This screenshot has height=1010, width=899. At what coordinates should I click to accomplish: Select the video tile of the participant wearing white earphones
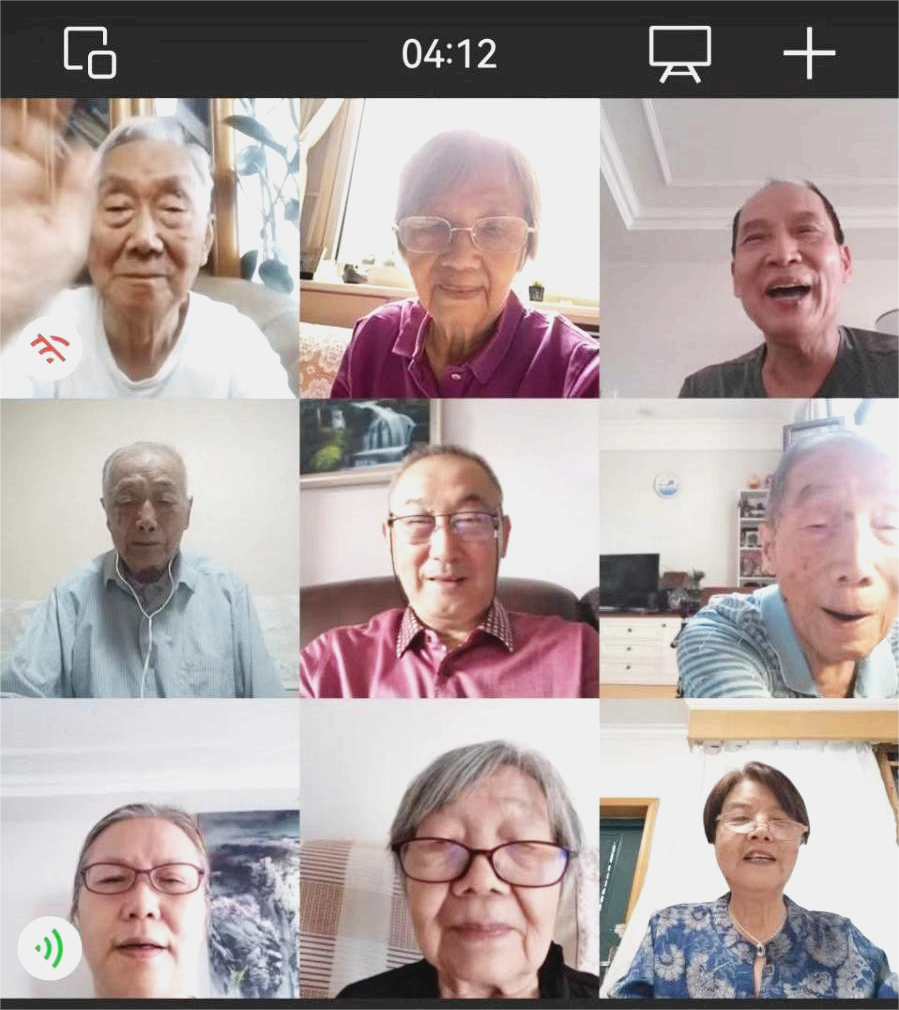(x=149, y=548)
